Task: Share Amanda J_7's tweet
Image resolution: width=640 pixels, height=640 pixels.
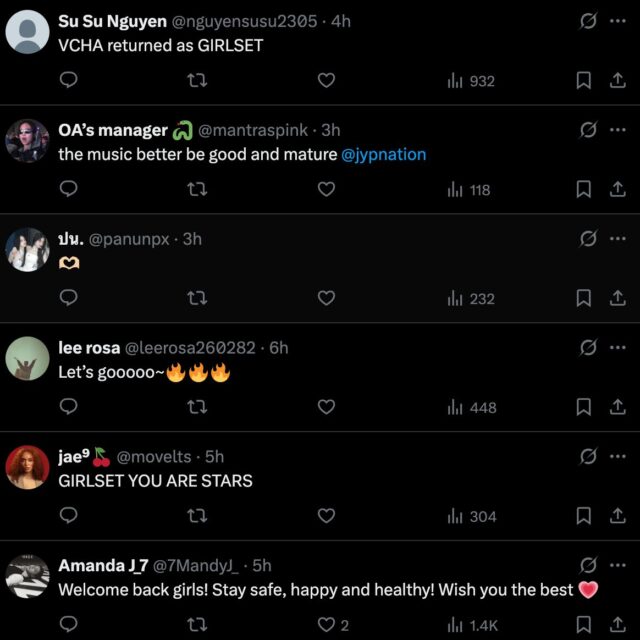Action: [617, 625]
